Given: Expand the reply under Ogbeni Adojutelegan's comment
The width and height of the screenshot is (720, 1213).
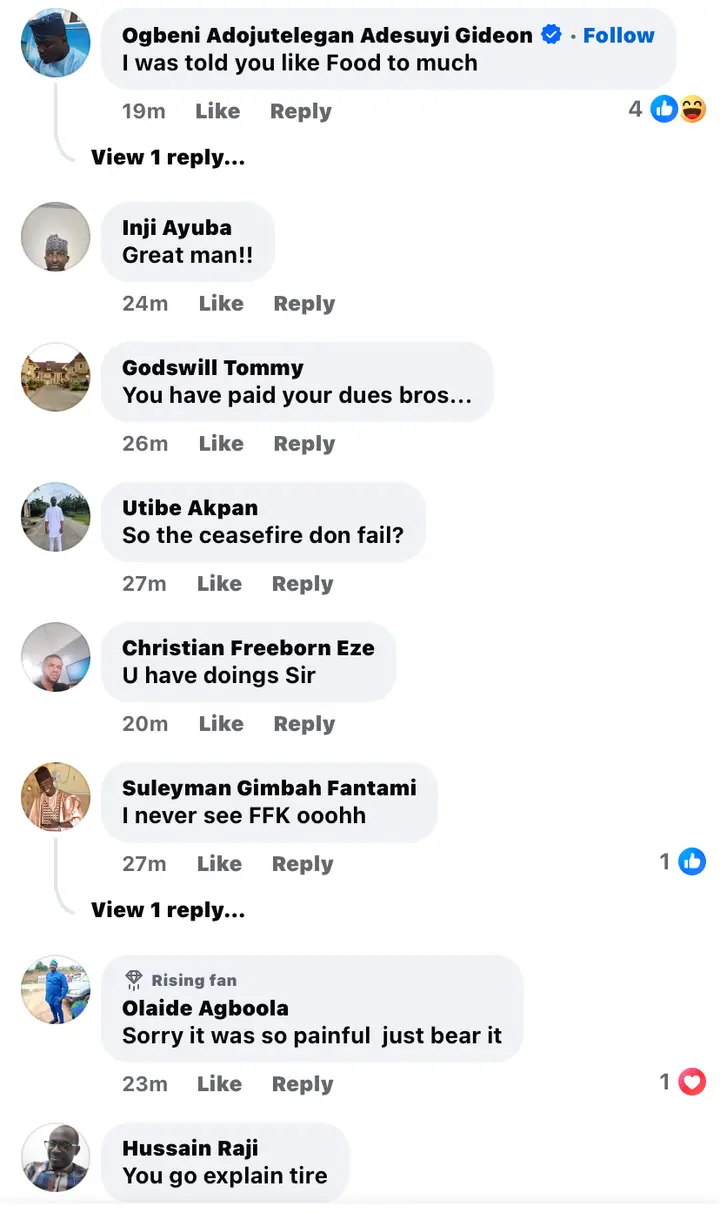Looking at the screenshot, I should point(167,157).
